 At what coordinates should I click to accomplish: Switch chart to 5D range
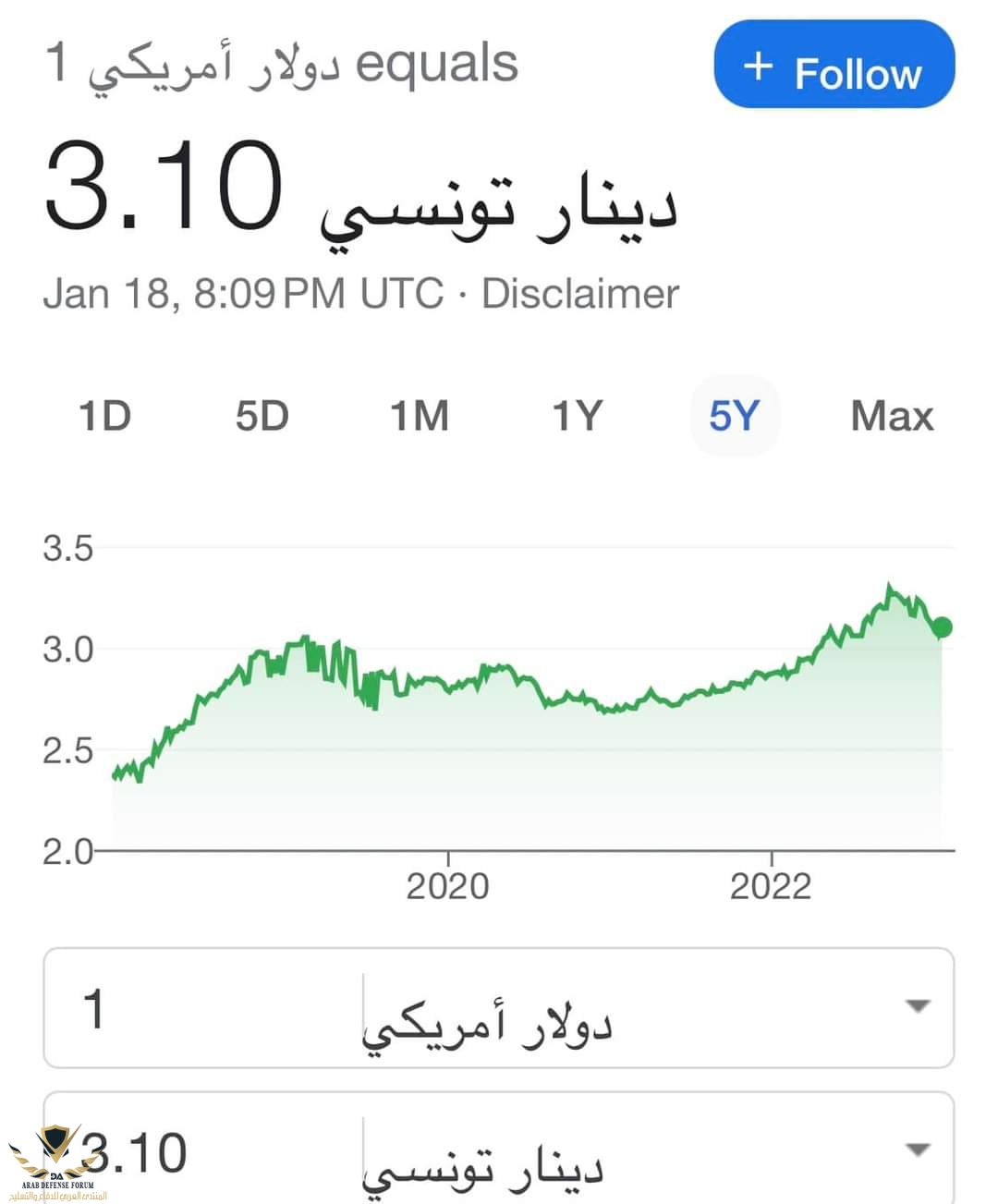[x=262, y=416]
